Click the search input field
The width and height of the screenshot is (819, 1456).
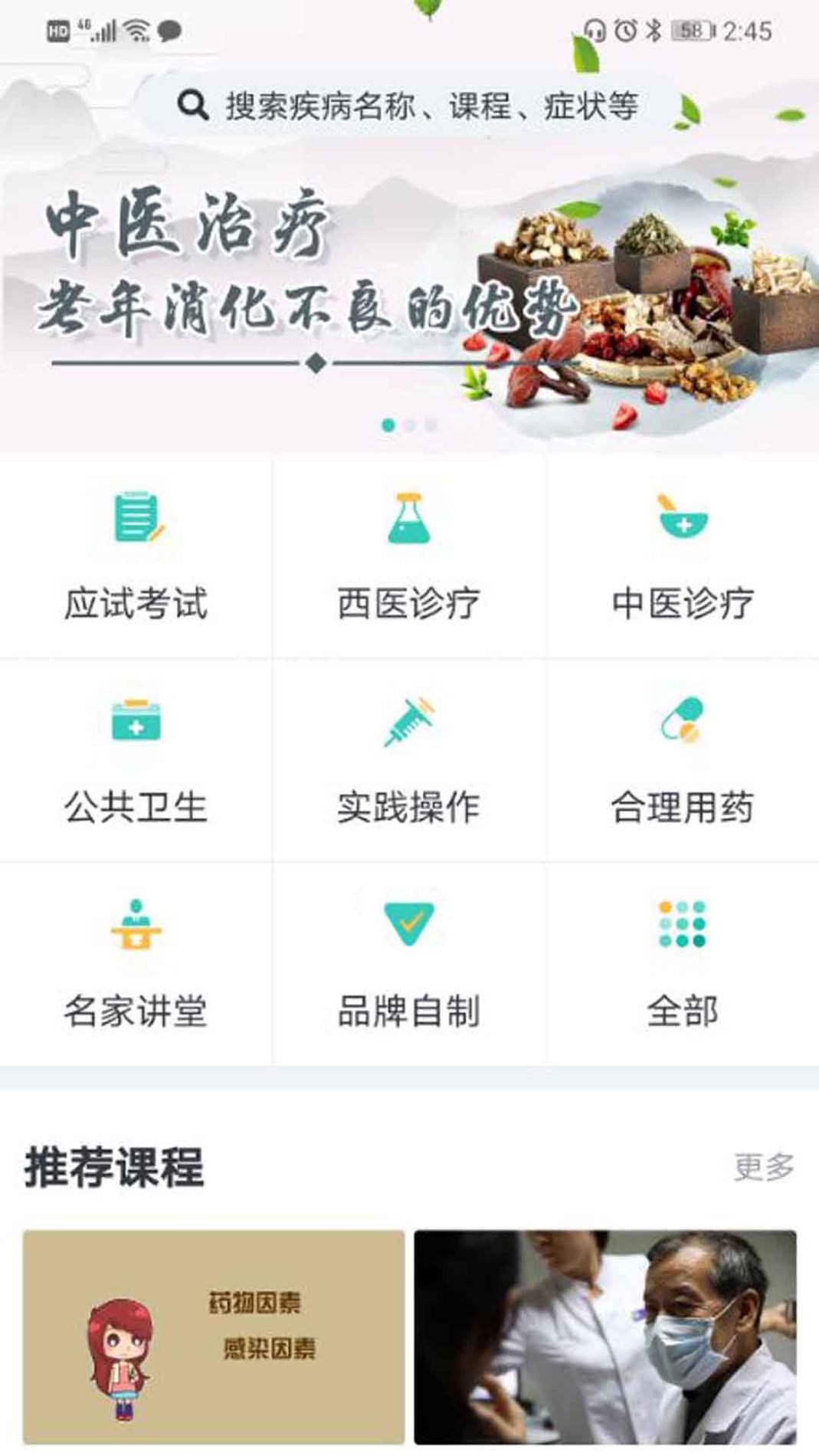tap(429, 106)
